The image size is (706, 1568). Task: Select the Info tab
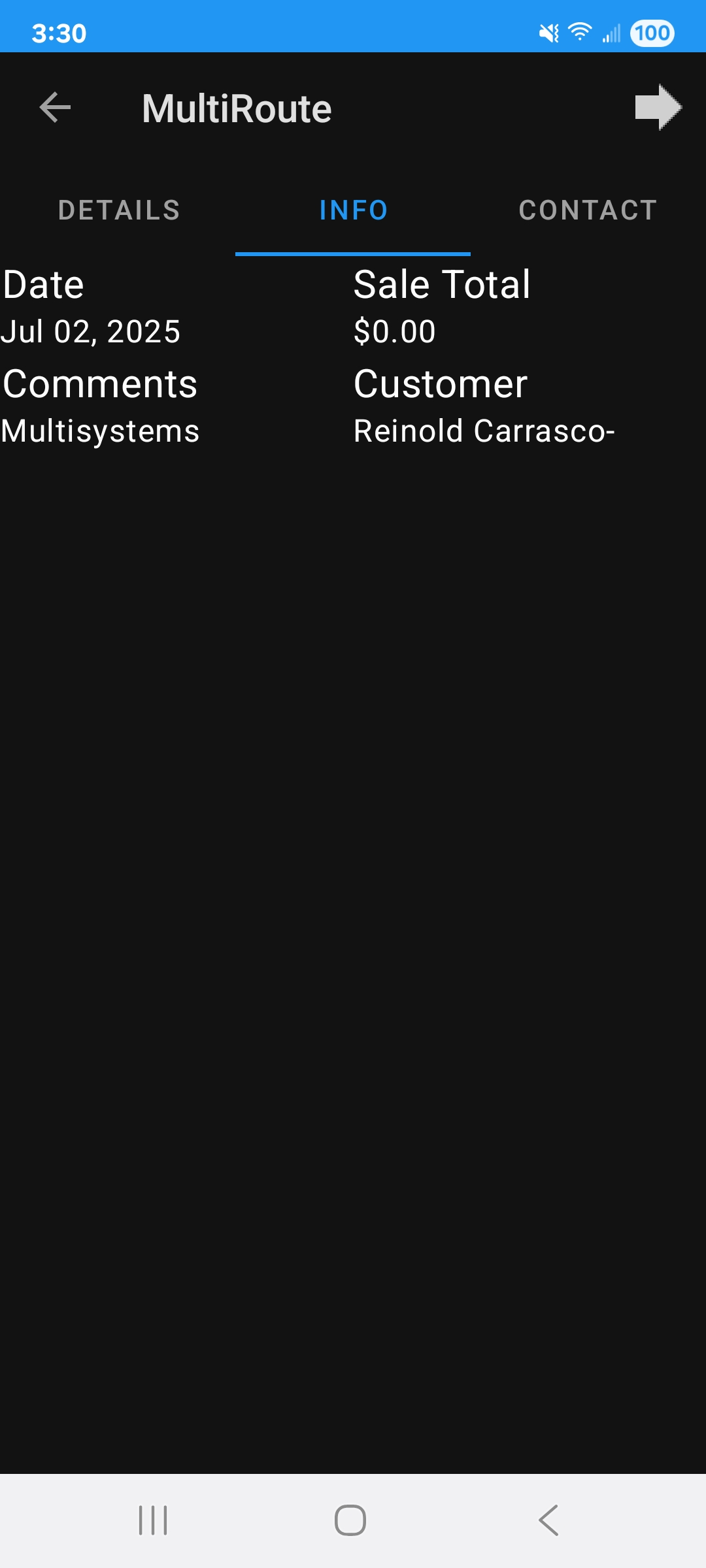[x=353, y=210]
